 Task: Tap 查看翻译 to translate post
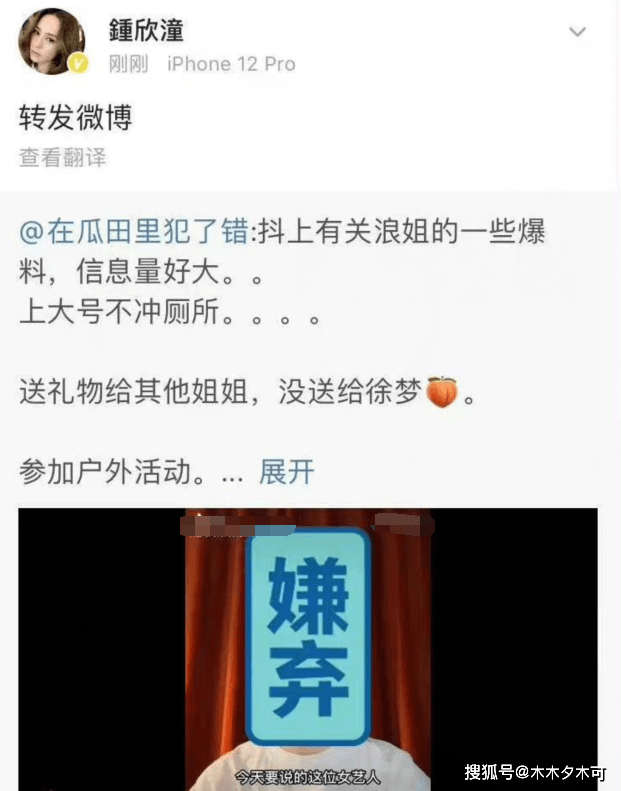point(62,158)
